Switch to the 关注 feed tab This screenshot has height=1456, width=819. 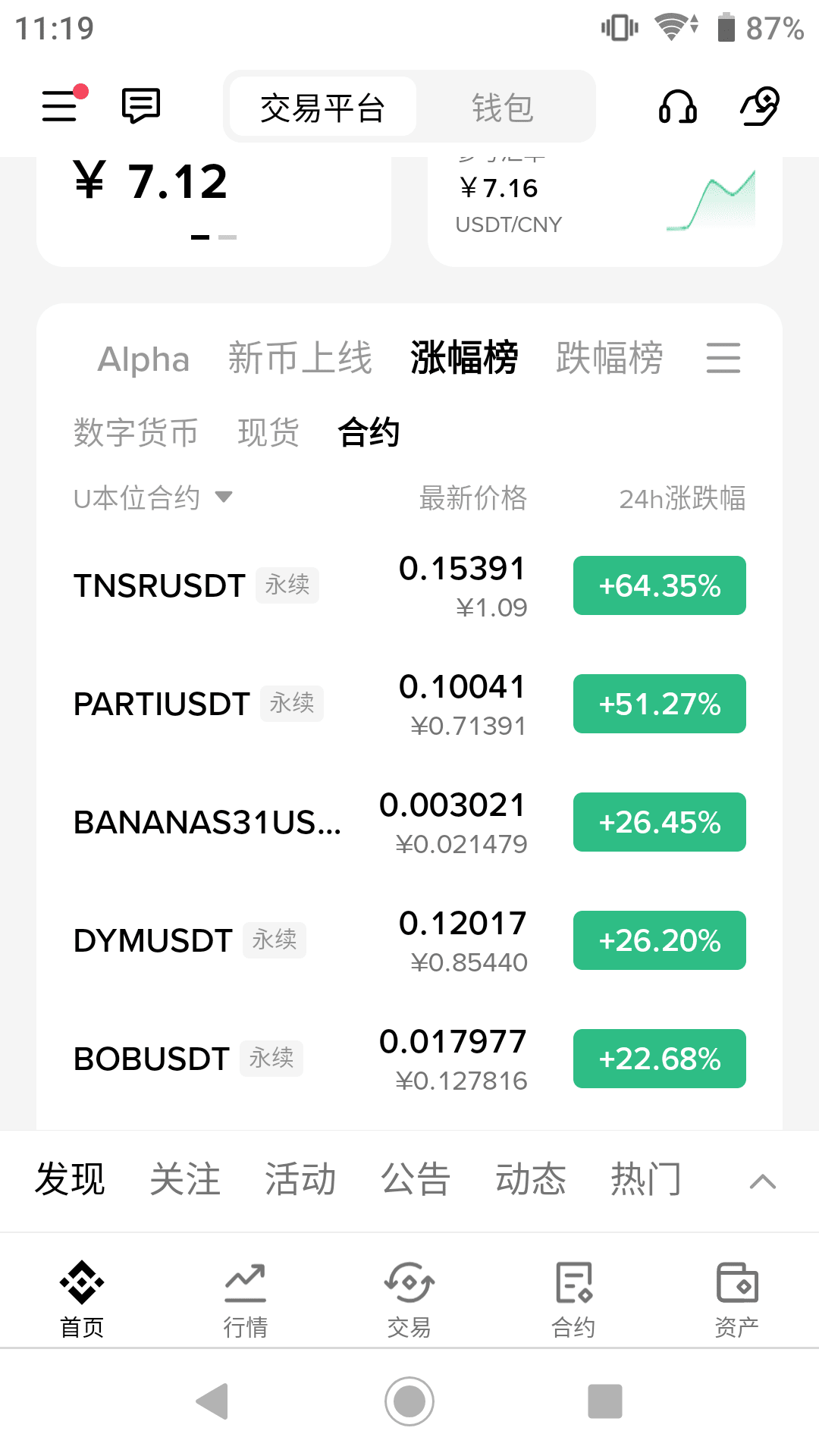[x=185, y=1180]
